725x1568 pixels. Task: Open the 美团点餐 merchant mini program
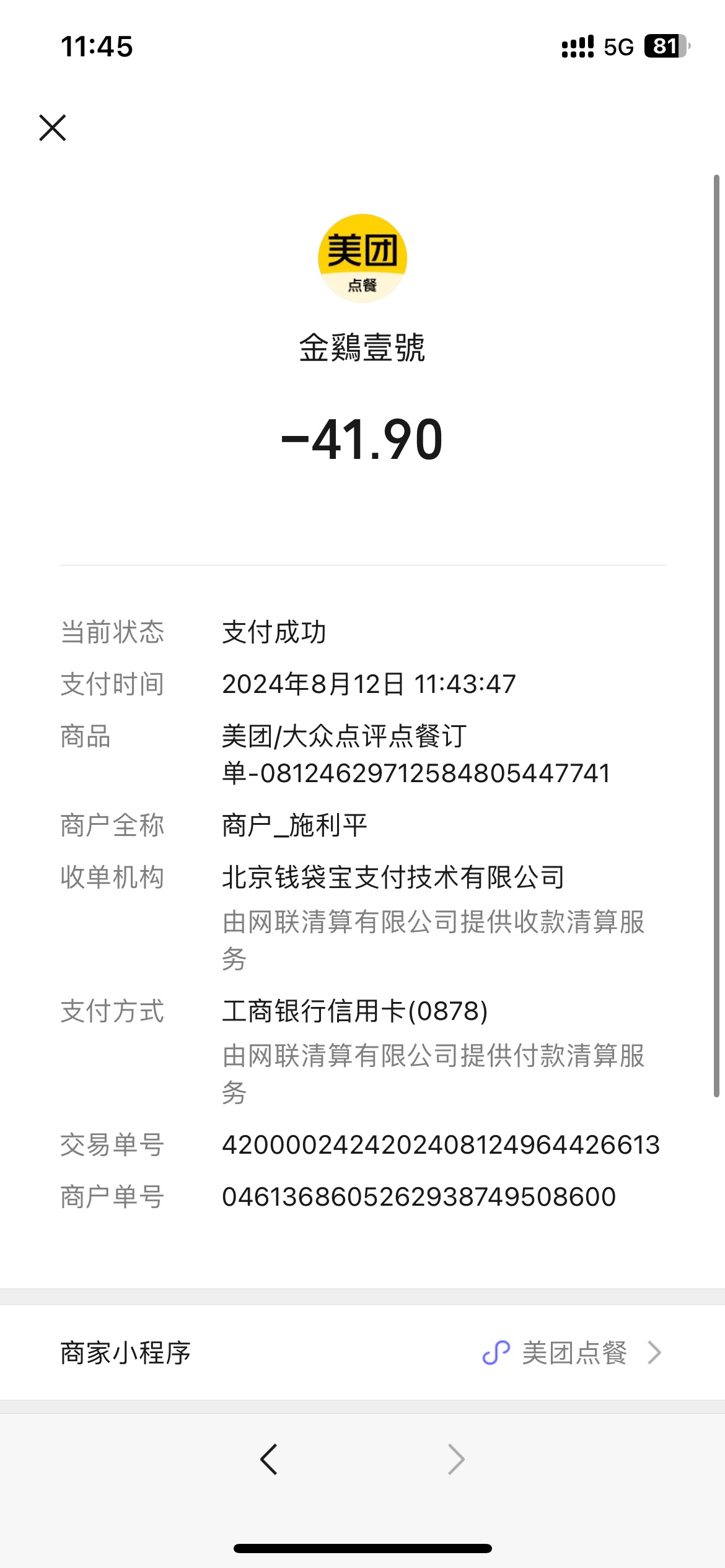[x=362, y=1352]
